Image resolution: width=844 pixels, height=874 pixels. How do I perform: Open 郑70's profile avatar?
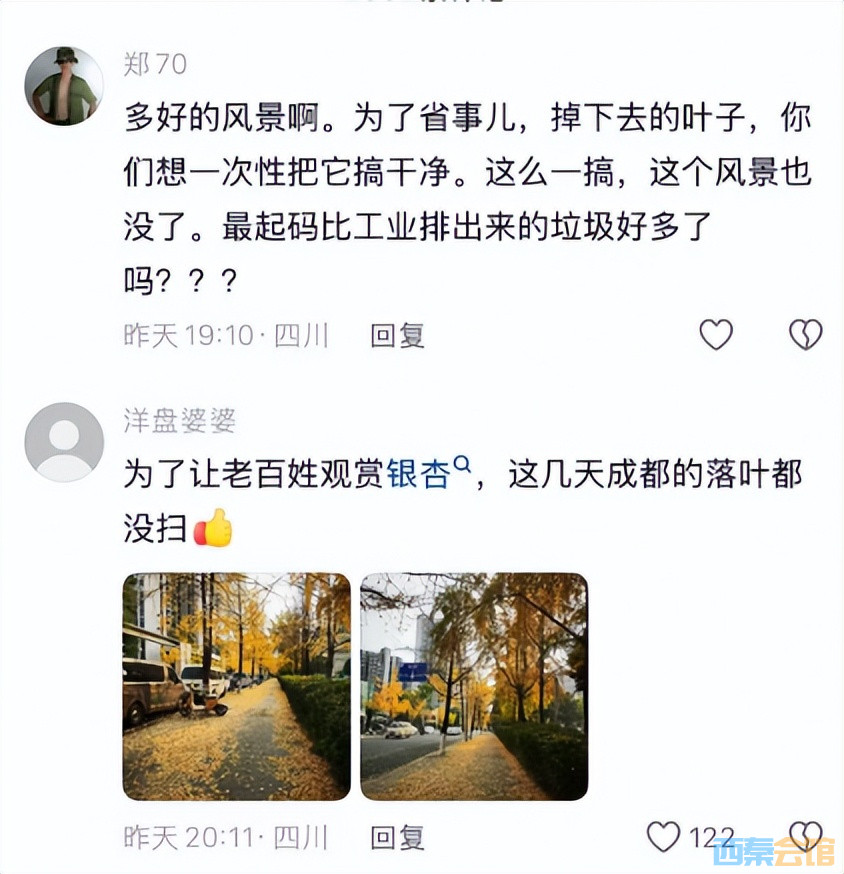(x=64, y=86)
